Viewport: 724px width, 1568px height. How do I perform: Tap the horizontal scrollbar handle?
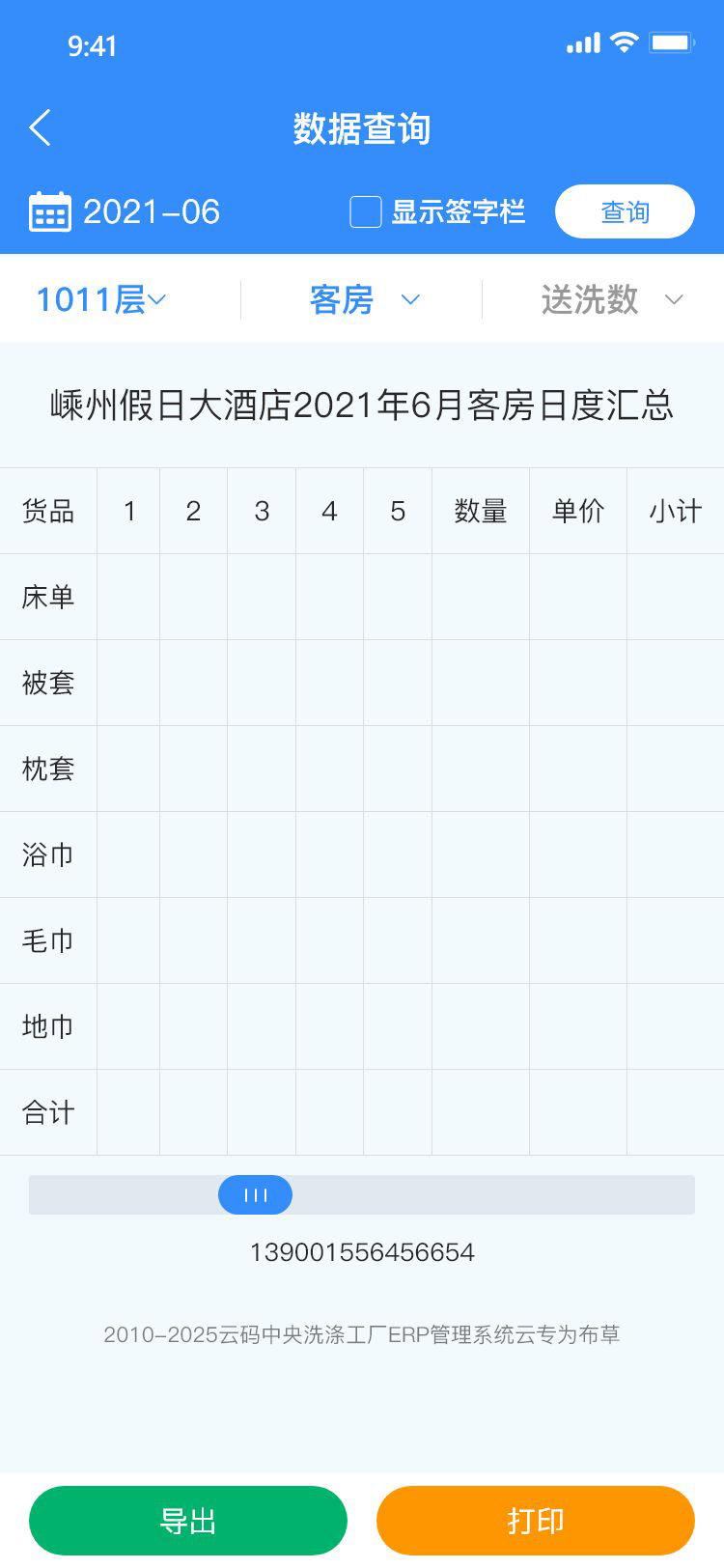256,1195
